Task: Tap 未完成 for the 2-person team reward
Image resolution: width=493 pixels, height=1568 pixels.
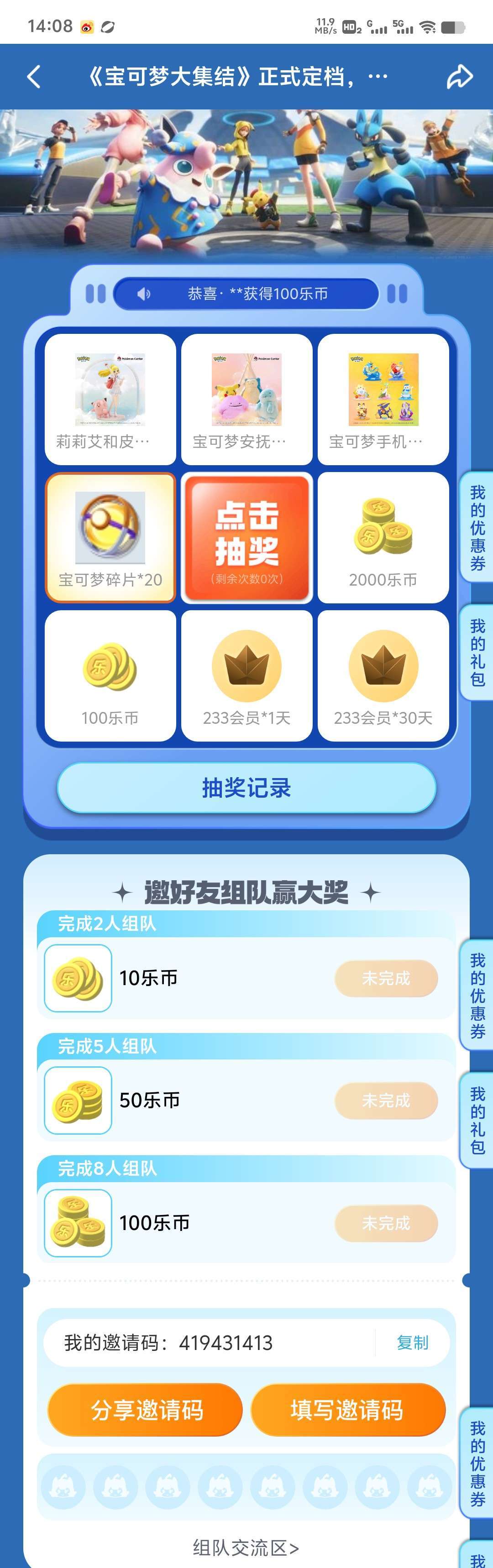Action: [386, 978]
